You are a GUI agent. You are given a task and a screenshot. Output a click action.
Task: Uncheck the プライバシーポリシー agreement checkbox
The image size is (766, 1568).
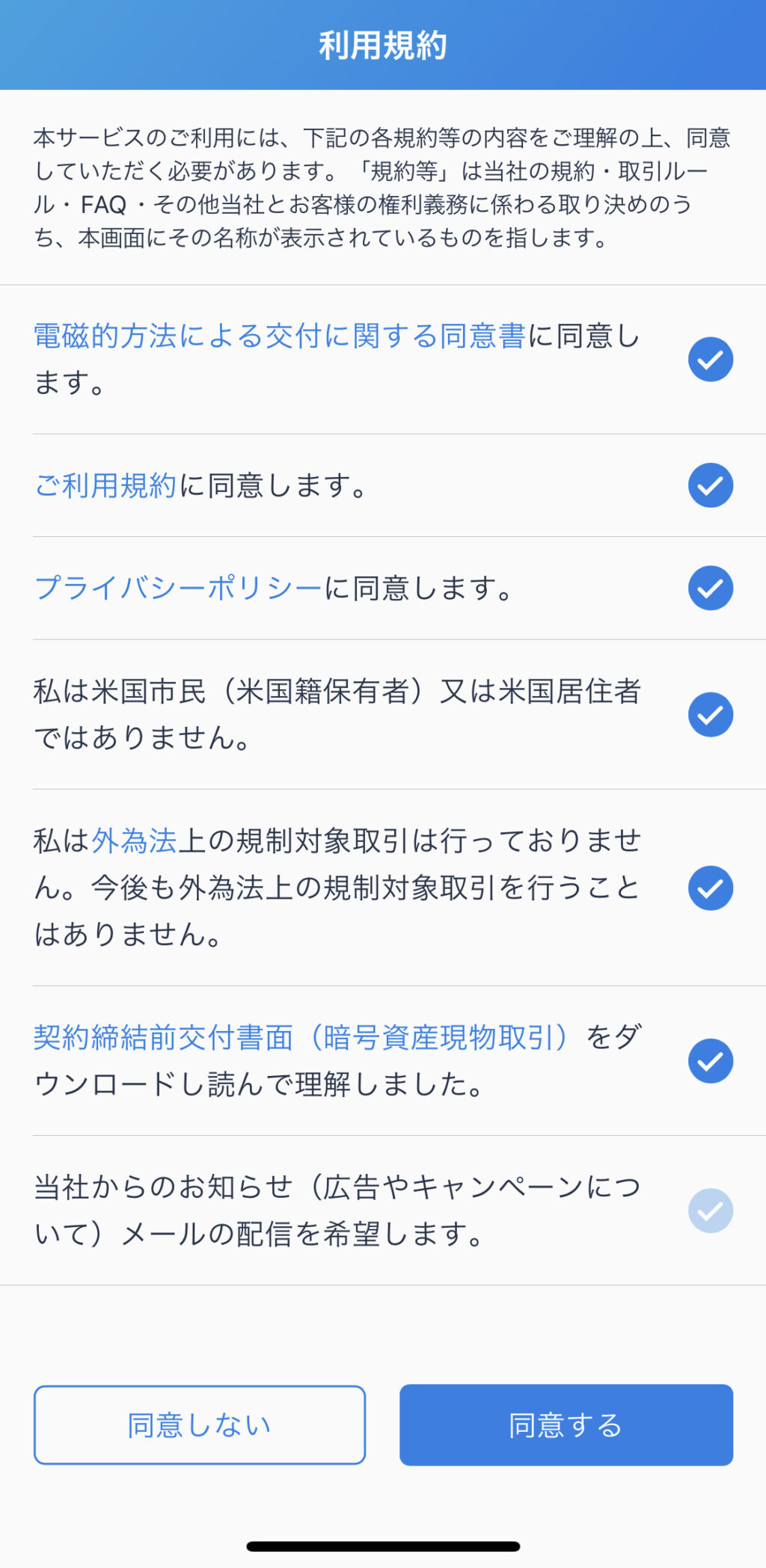(711, 588)
